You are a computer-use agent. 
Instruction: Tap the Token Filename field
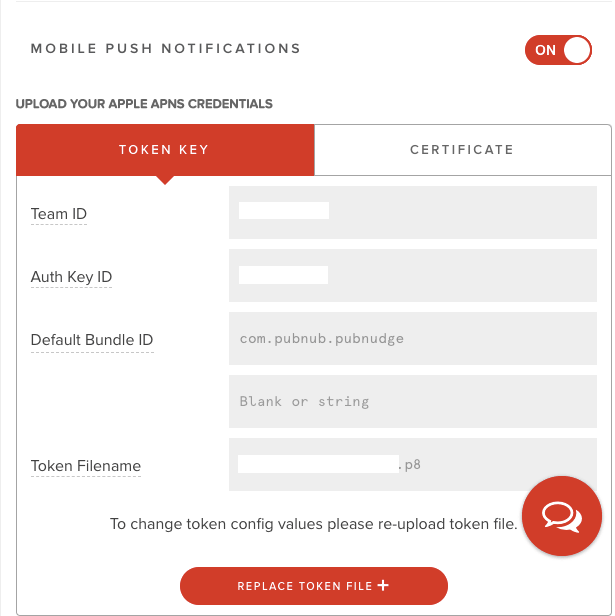[413, 464]
